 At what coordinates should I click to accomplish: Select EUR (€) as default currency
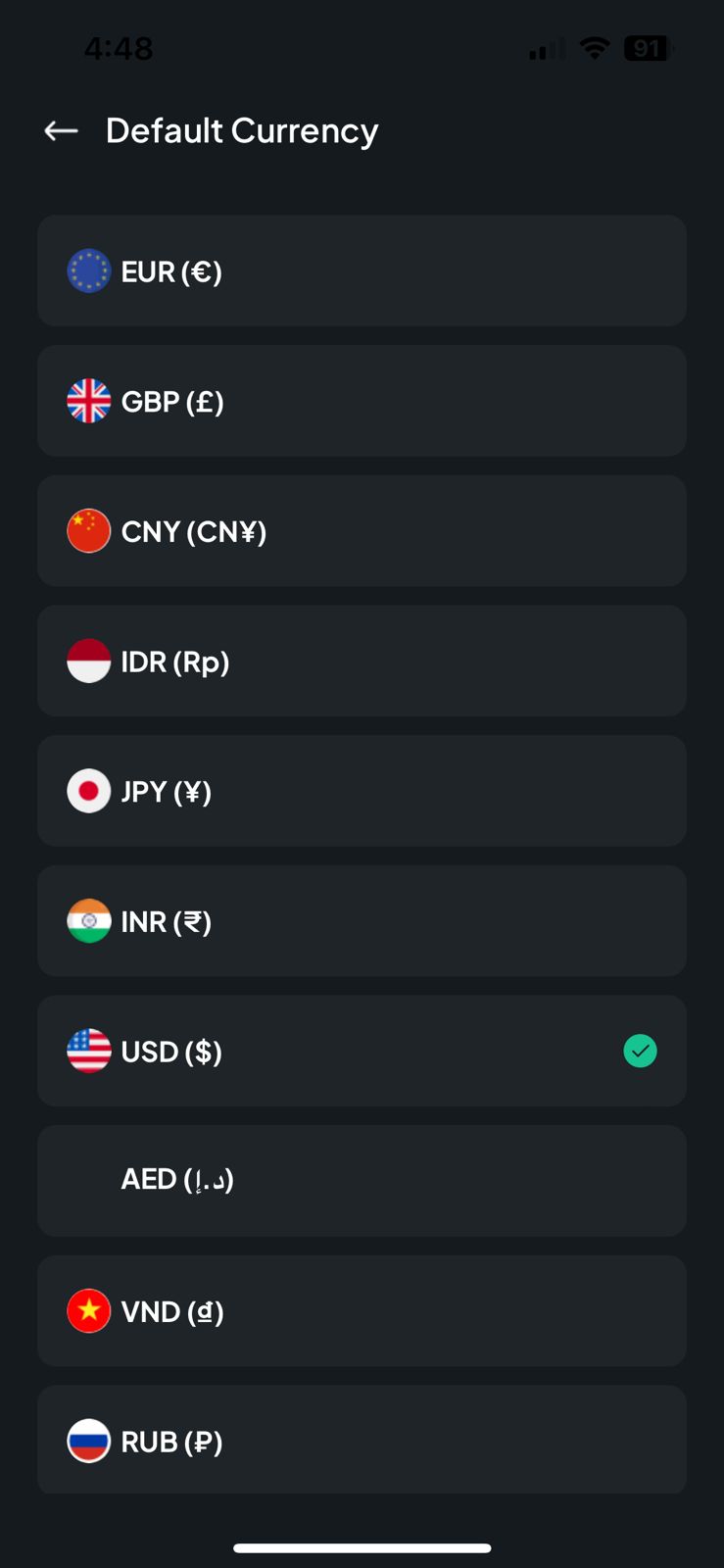click(x=362, y=270)
